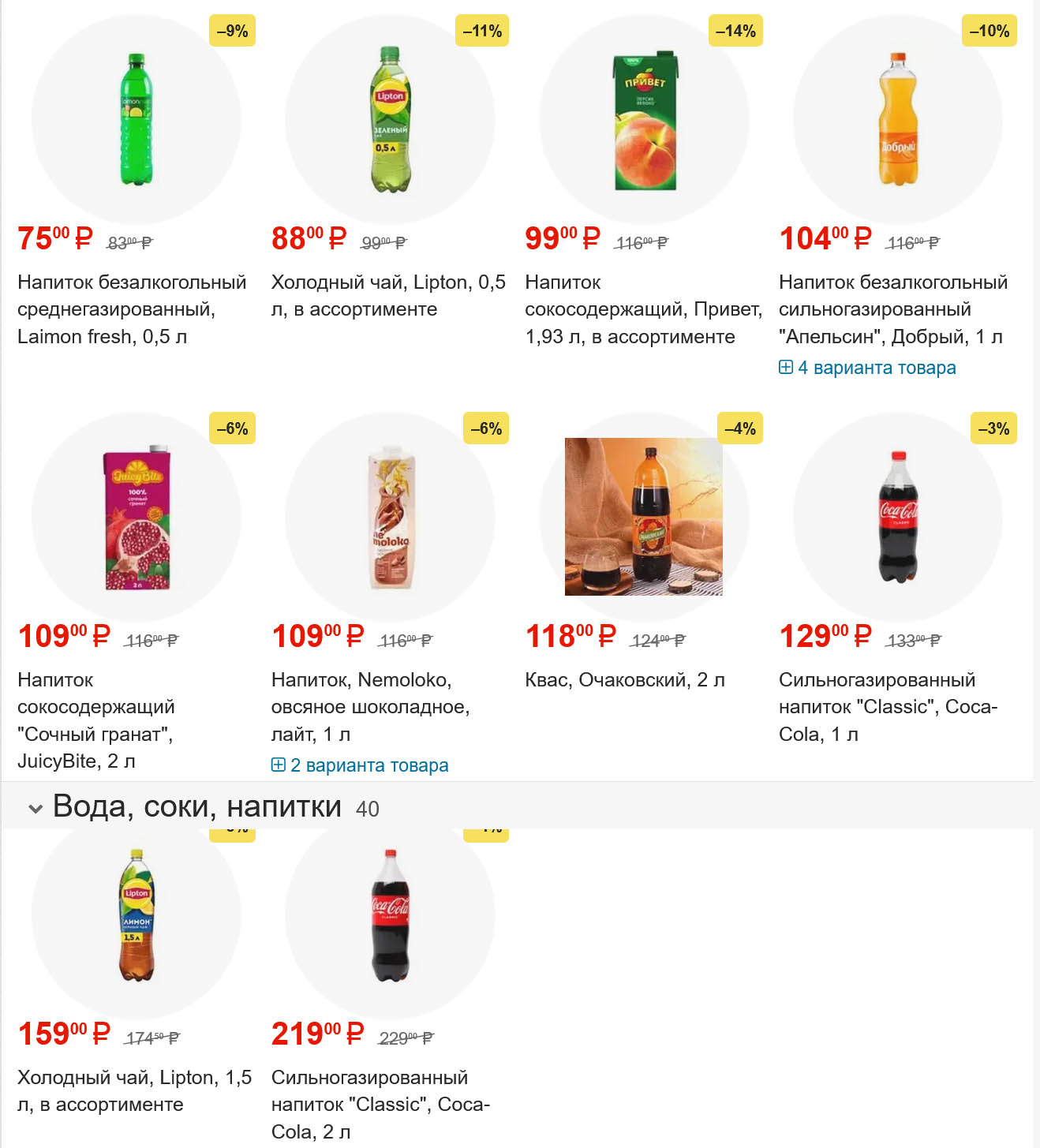Open the Laimon fresh 0,5 л product card
Viewport: 1040px width, 1148px height.
coord(132,309)
